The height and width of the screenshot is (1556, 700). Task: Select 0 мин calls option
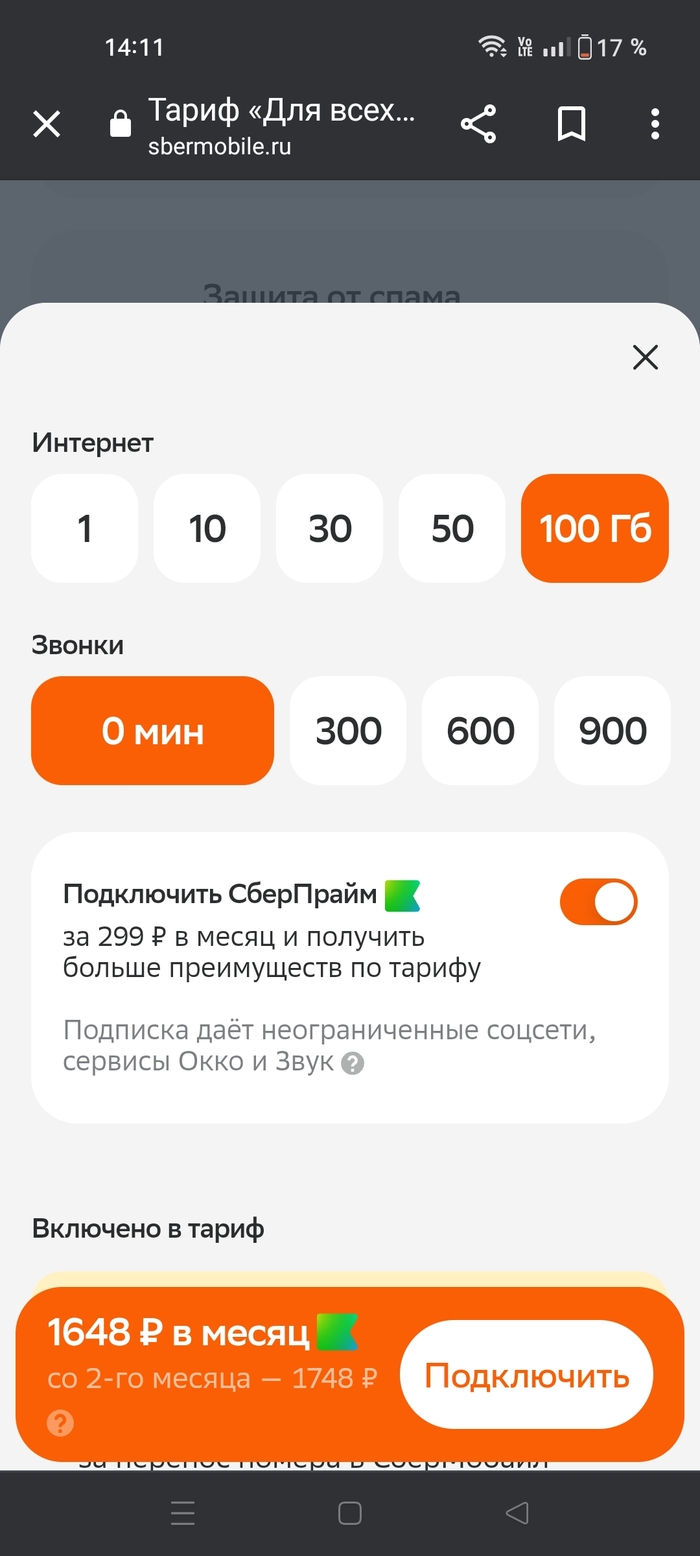152,731
